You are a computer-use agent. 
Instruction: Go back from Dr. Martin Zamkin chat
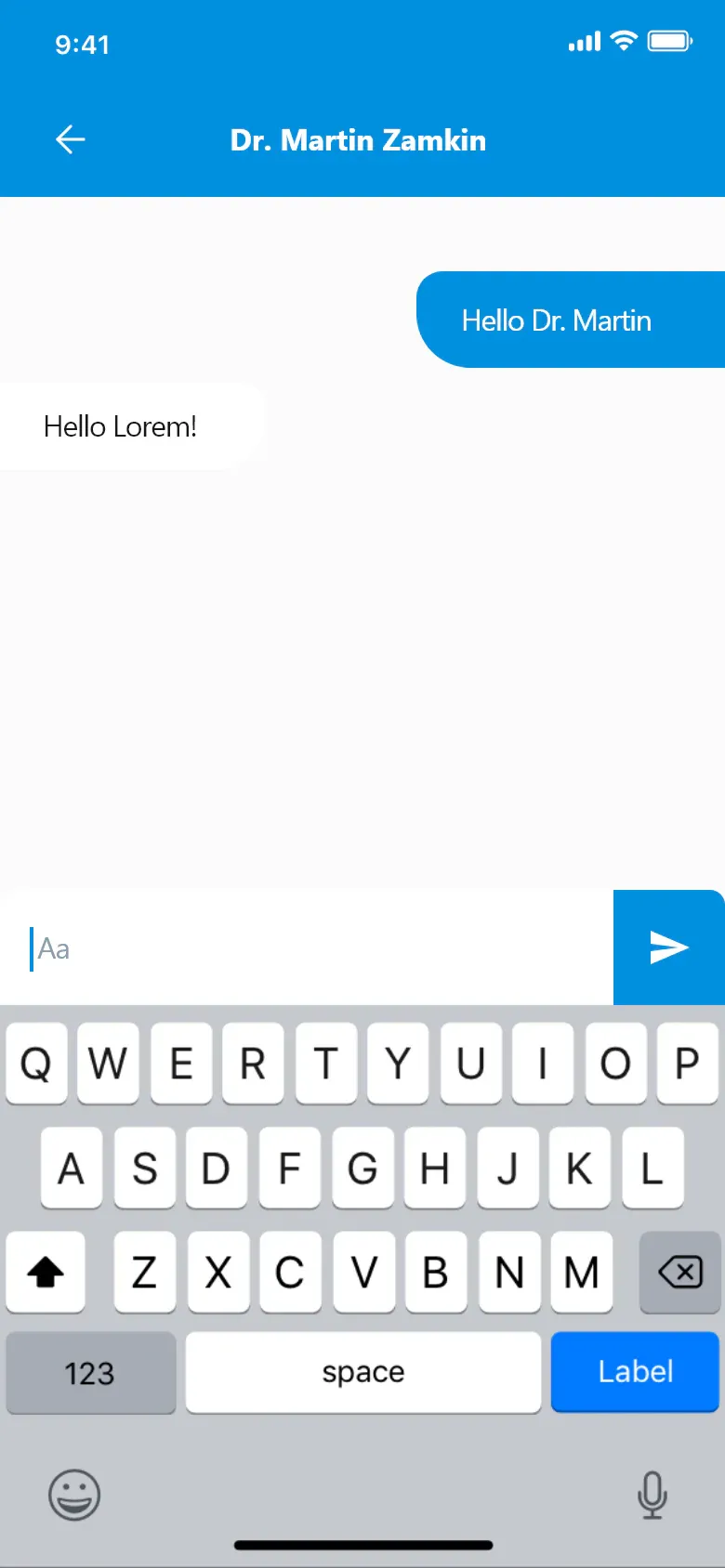pos(71,140)
